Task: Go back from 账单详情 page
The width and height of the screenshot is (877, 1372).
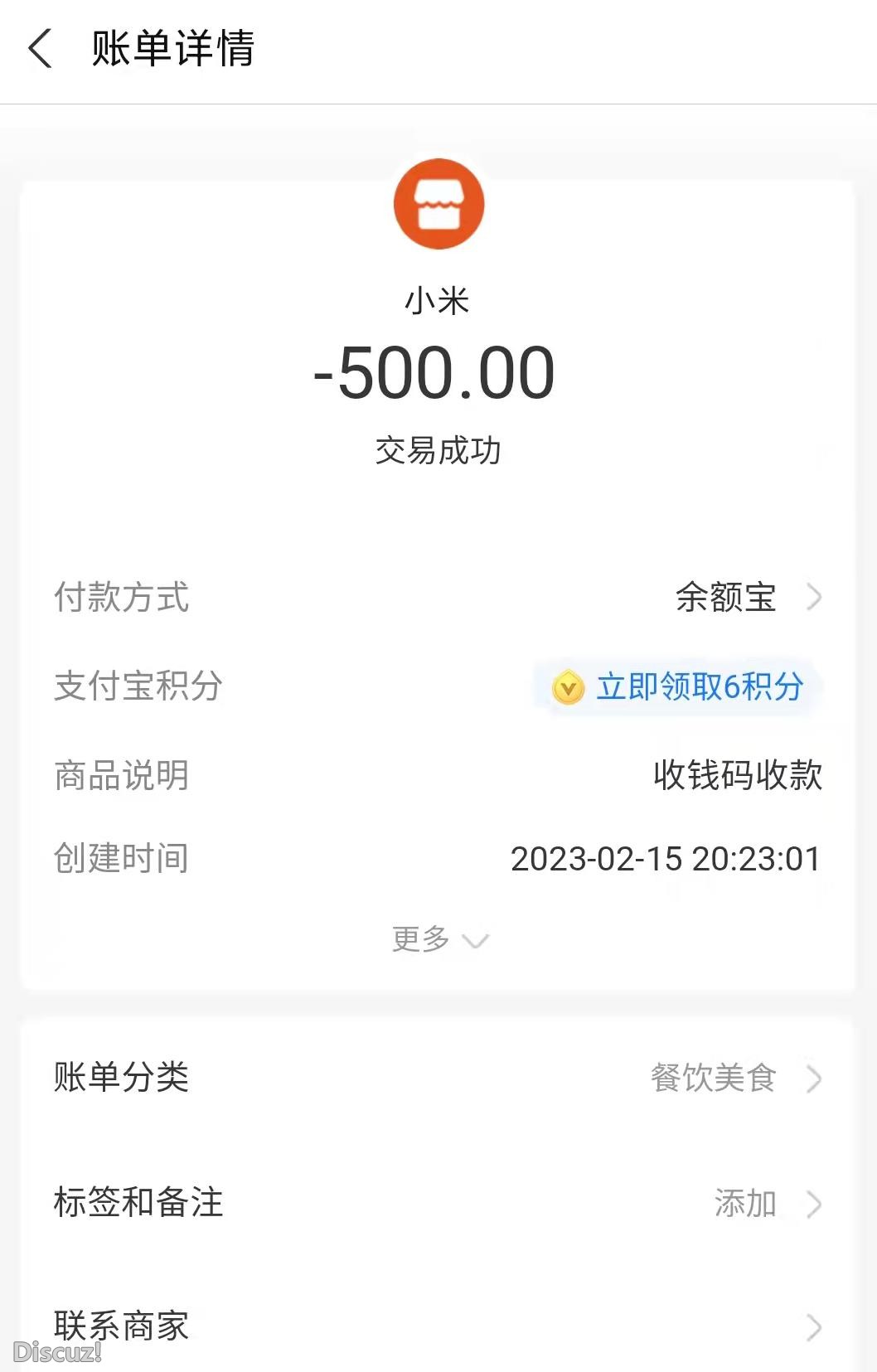Action: [x=40, y=48]
